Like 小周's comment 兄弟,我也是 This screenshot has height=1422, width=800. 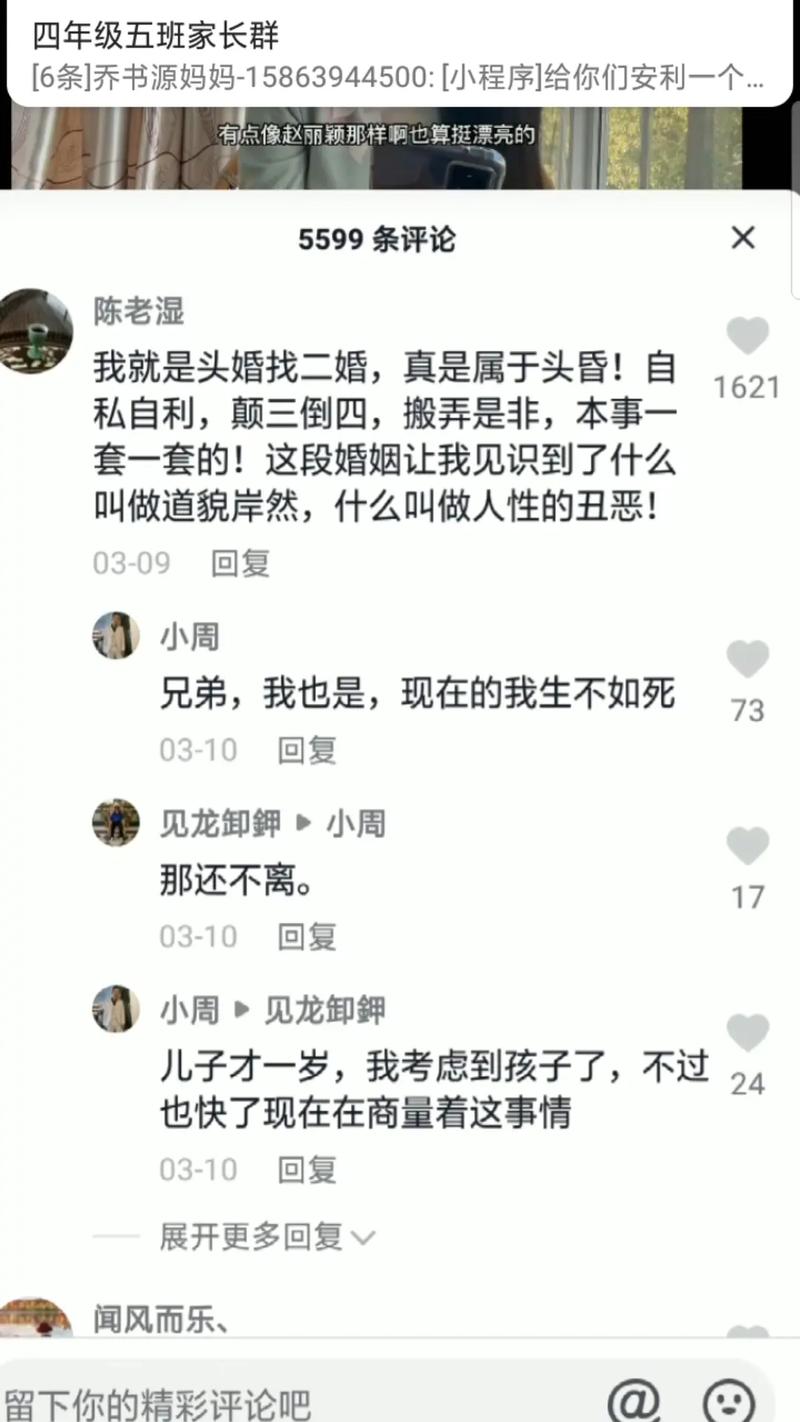[747, 660]
